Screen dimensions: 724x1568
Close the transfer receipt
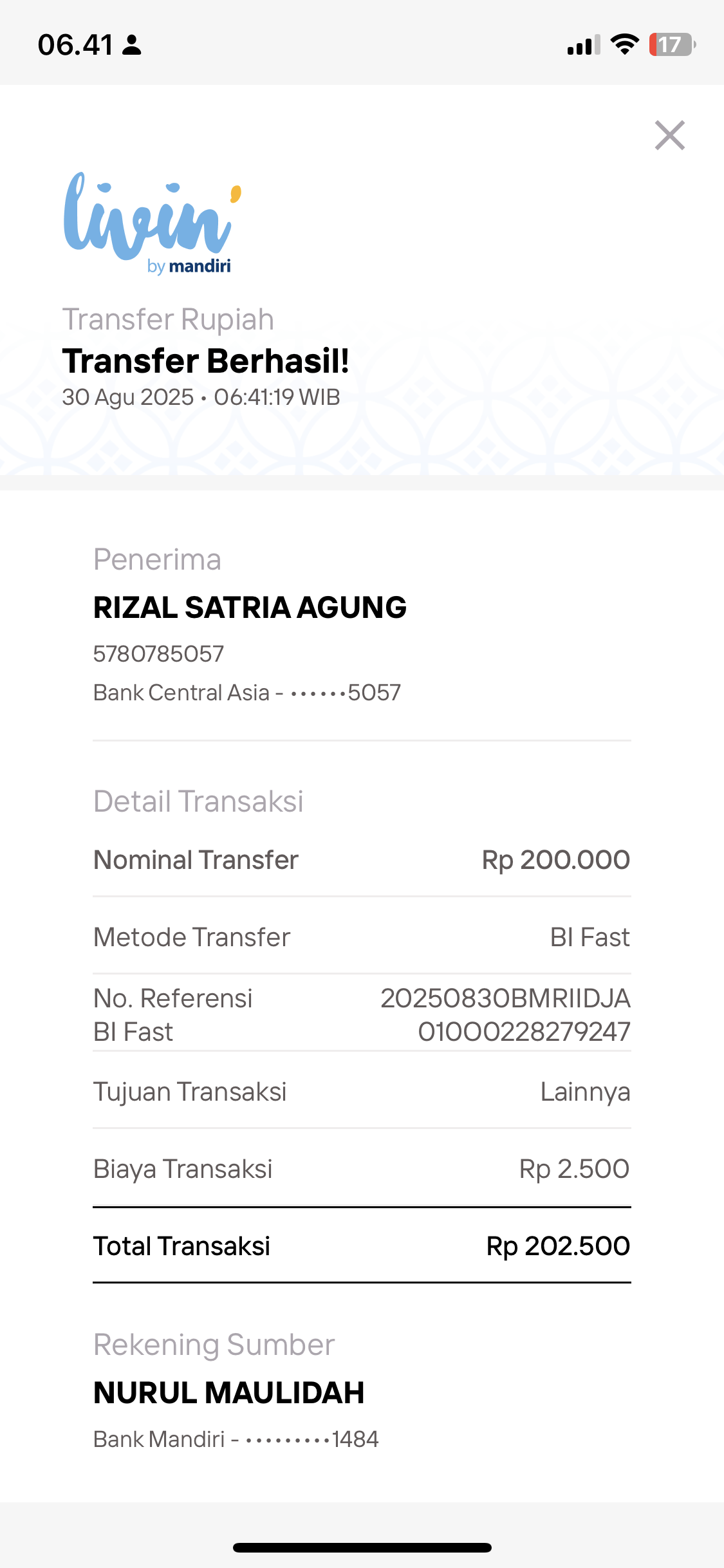click(670, 135)
